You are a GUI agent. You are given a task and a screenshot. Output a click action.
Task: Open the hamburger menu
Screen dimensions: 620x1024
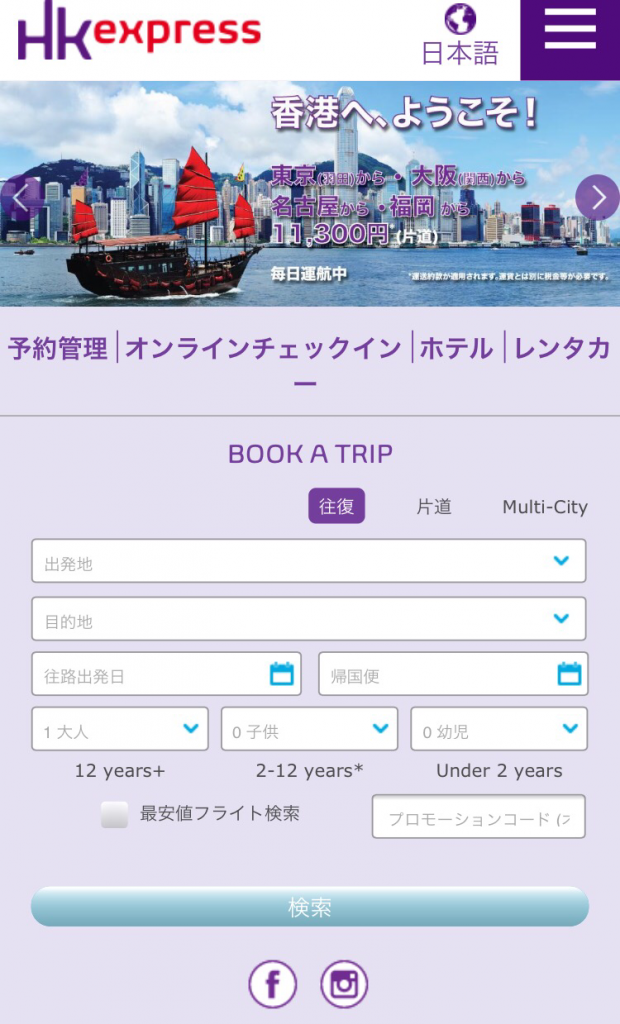570,38
